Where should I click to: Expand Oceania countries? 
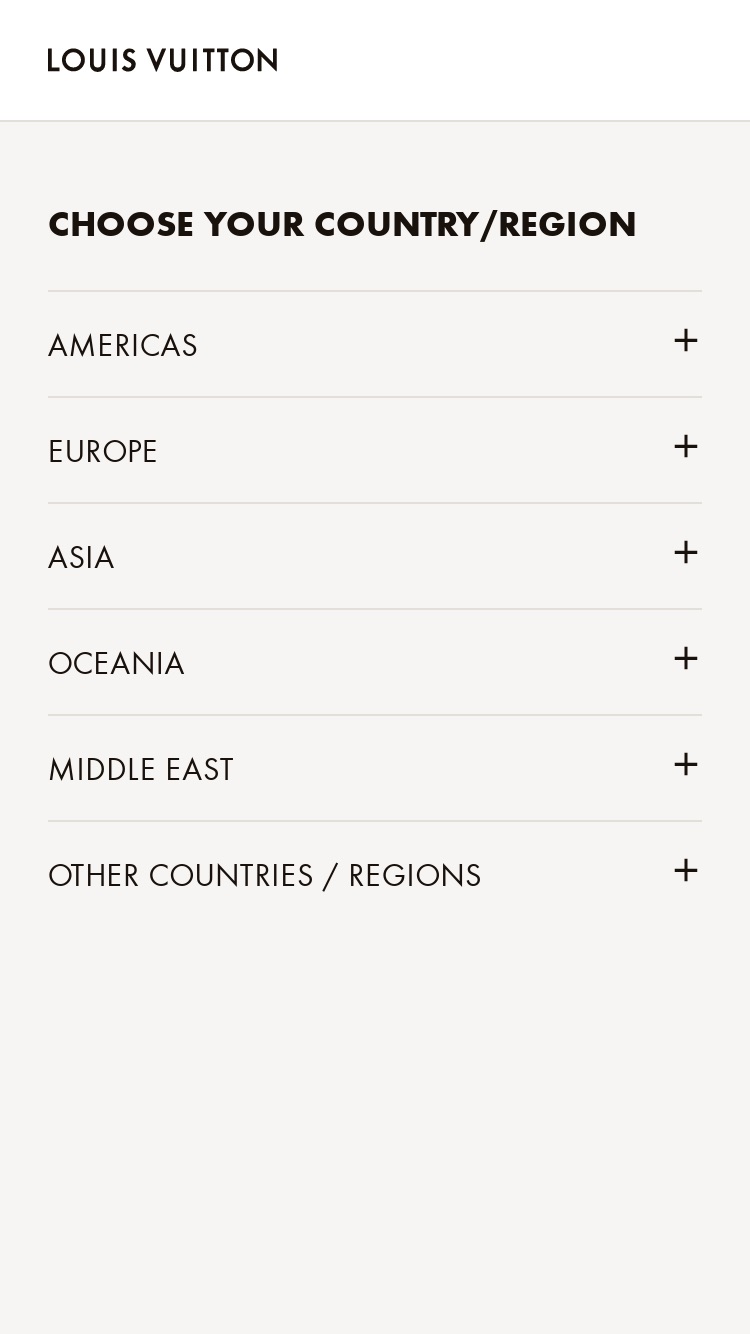tap(375, 663)
